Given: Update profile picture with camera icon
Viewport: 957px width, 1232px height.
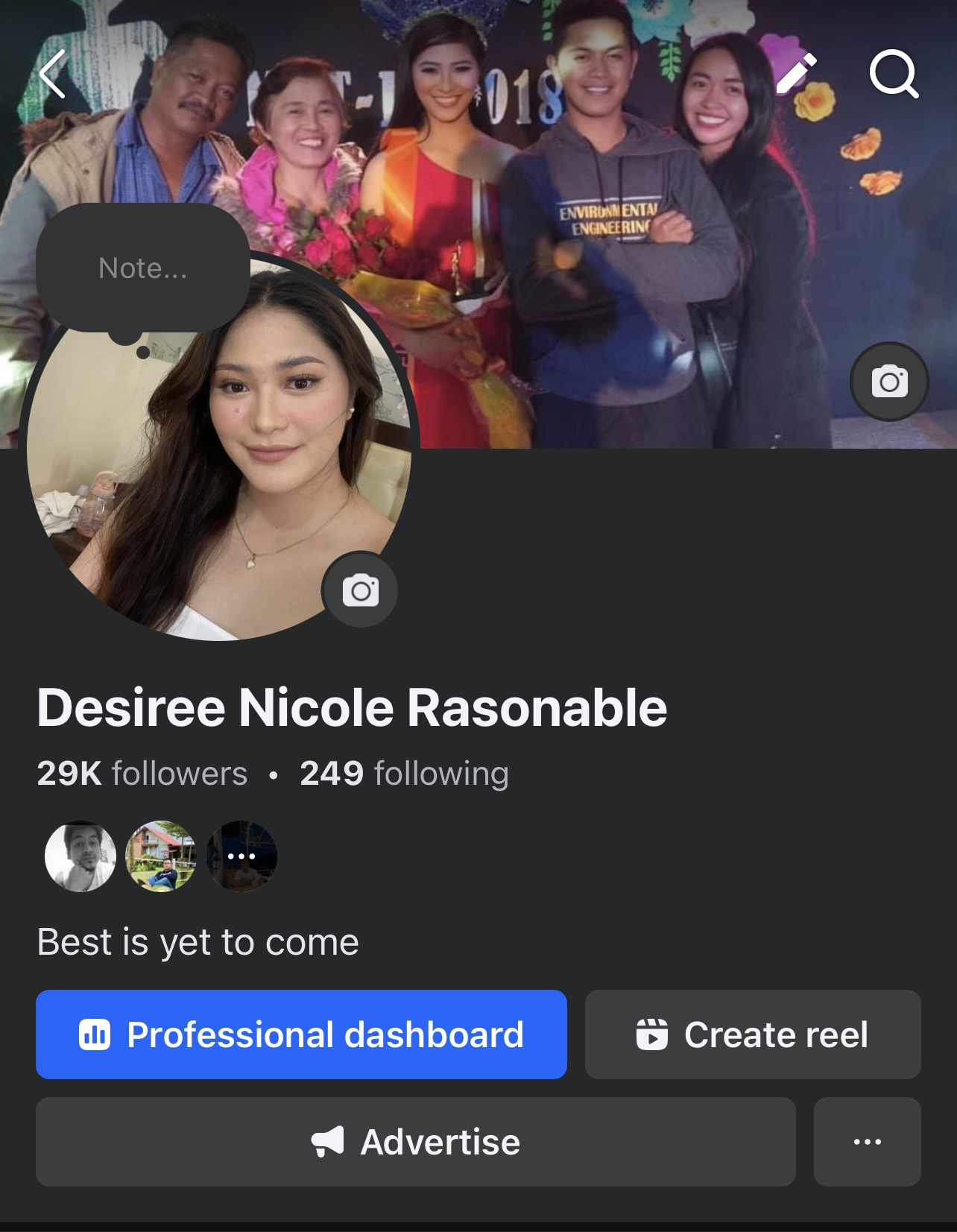Looking at the screenshot, I should point(360,590).
